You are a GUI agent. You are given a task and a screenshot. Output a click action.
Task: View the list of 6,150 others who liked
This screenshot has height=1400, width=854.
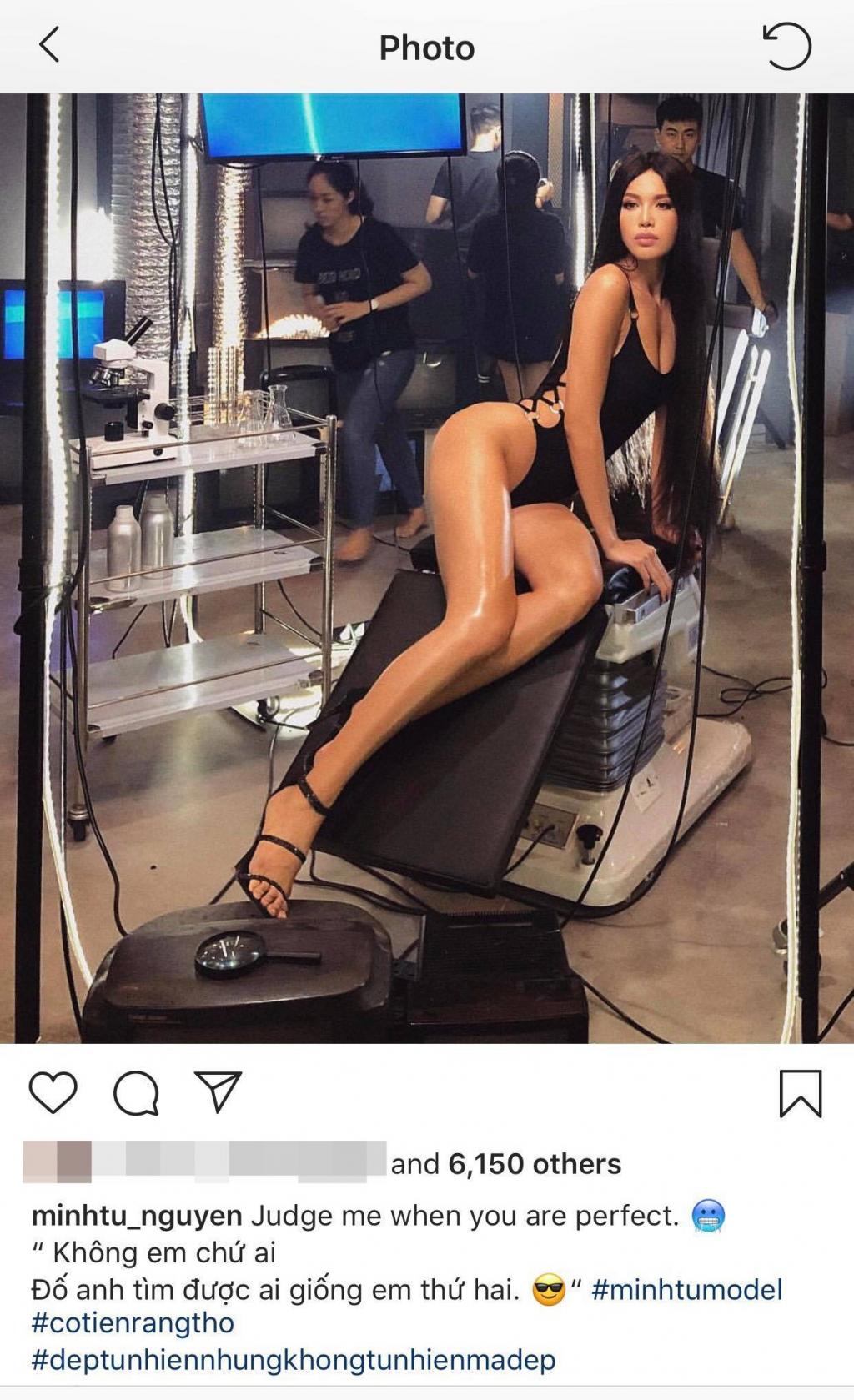point(534,1164)
